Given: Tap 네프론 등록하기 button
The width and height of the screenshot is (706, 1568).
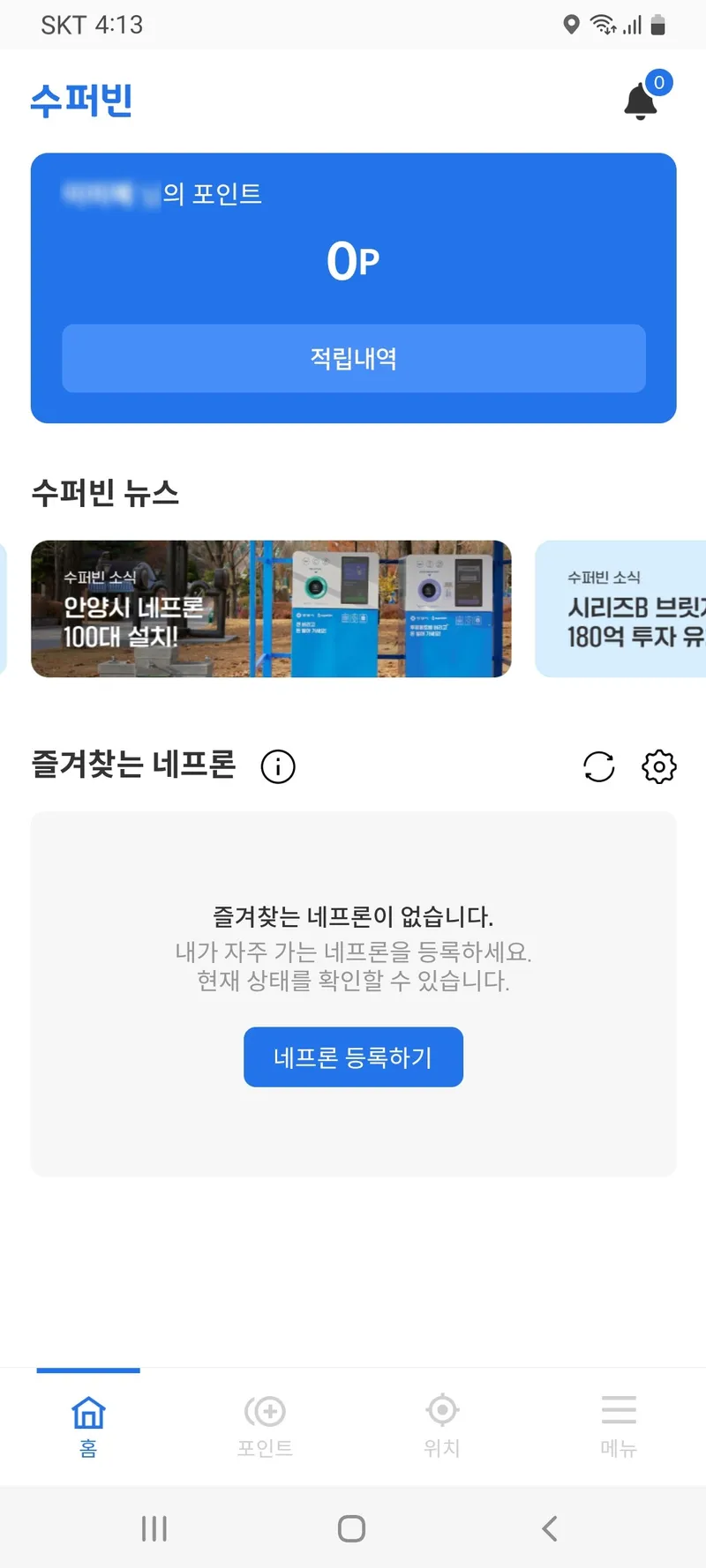Looking at the screenshot, I should tap(353, 1057).
